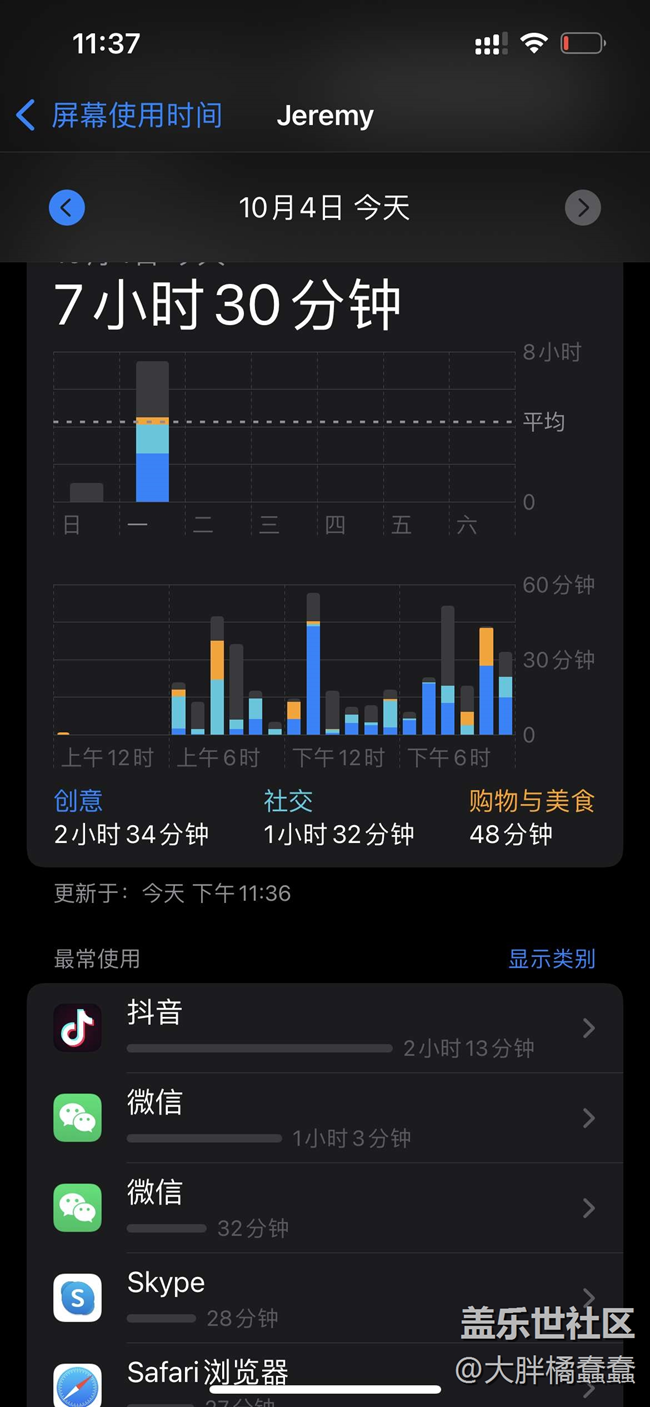Go back to 屏幕使用时间
Viewport: 650px width, 1407px height.
pyautogui.click(x=118, y=115)
